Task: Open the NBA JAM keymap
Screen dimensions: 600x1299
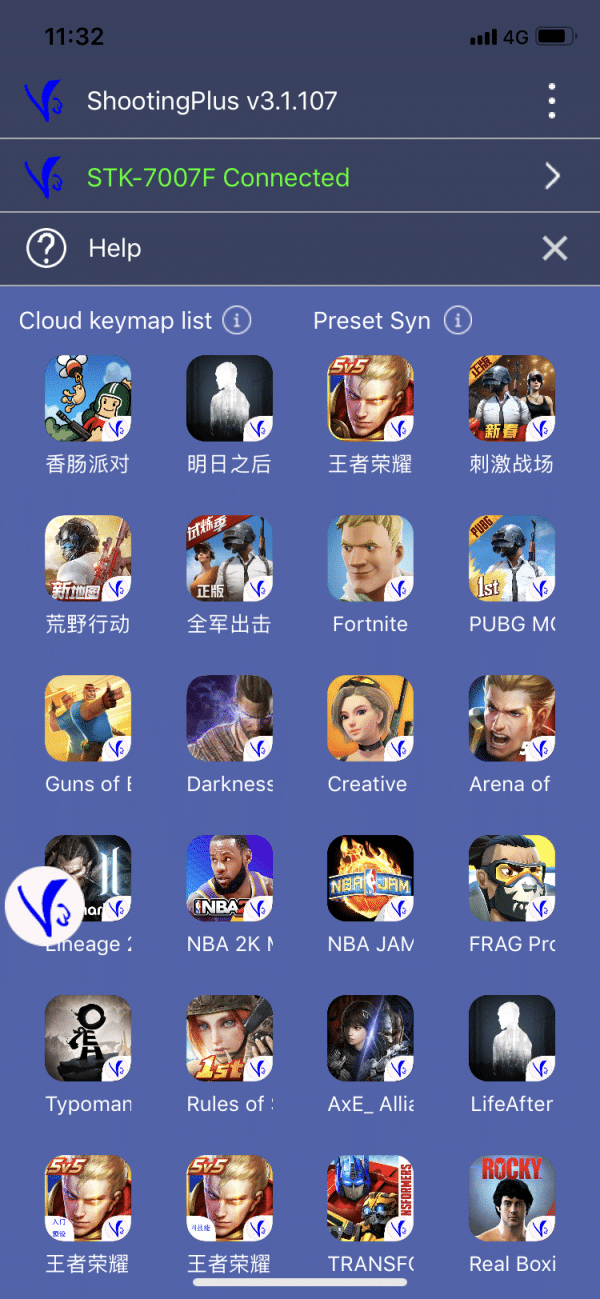Action: [x=370, y=878]
